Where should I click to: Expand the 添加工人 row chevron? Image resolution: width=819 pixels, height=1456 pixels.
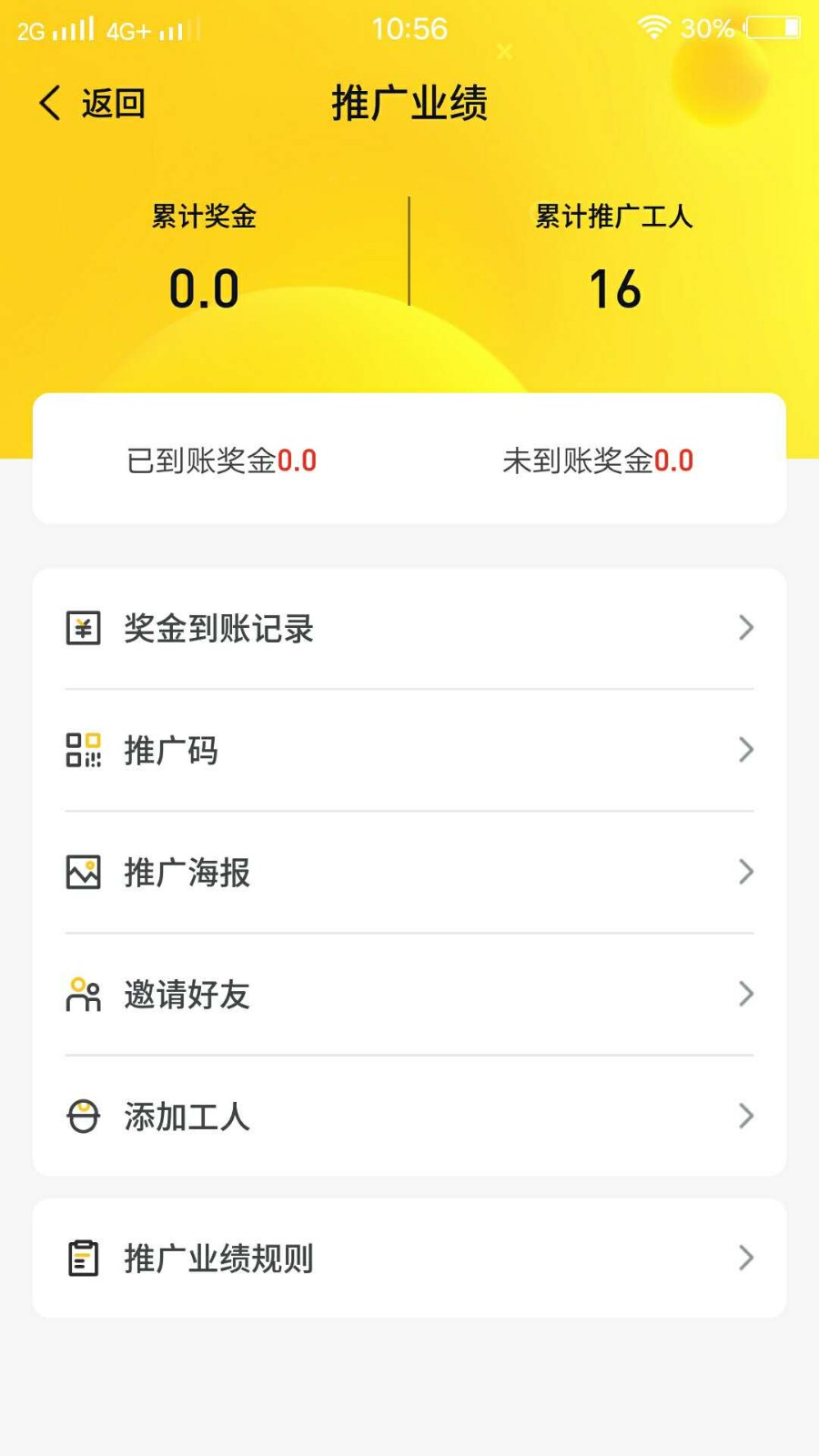point(746,1117)
